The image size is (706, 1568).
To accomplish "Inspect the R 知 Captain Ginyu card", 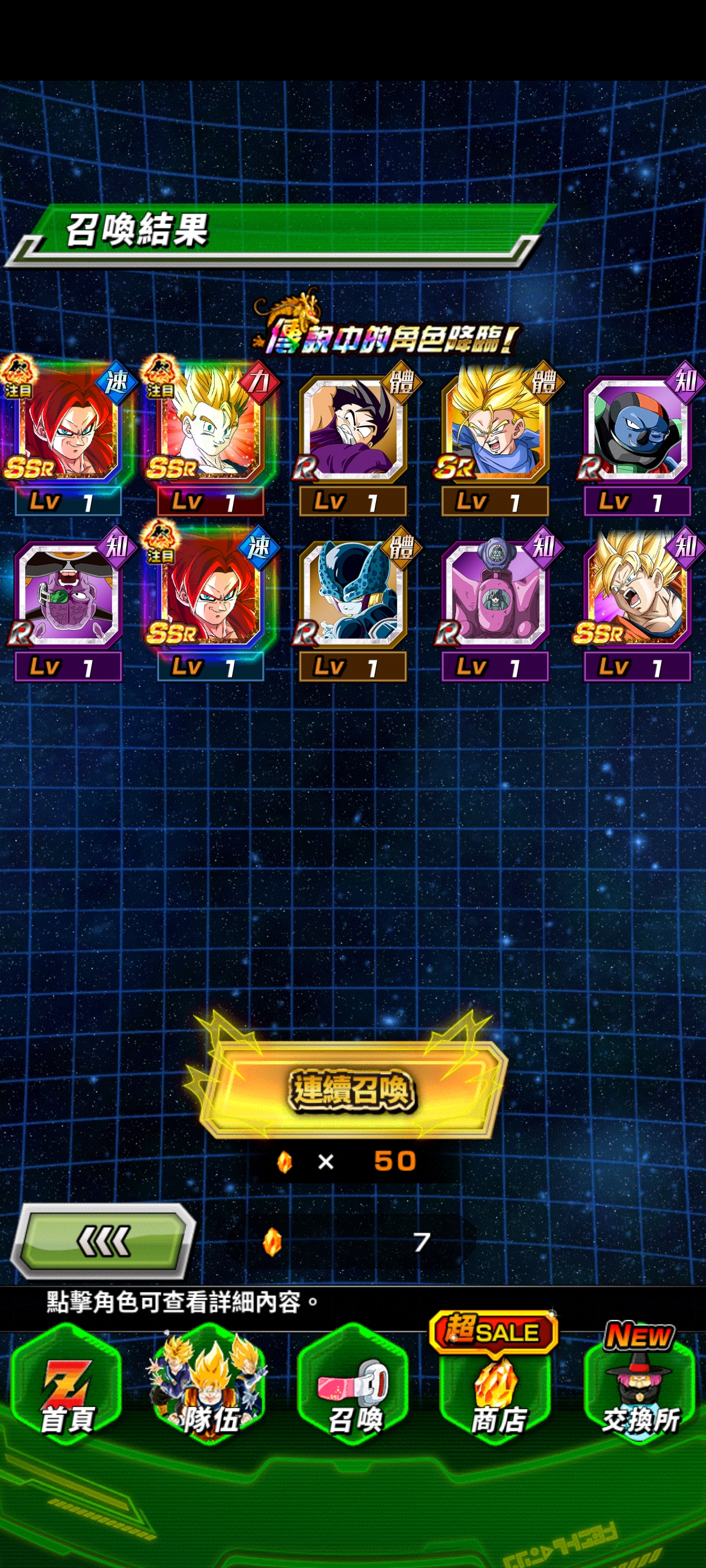I will coord(67,595).
